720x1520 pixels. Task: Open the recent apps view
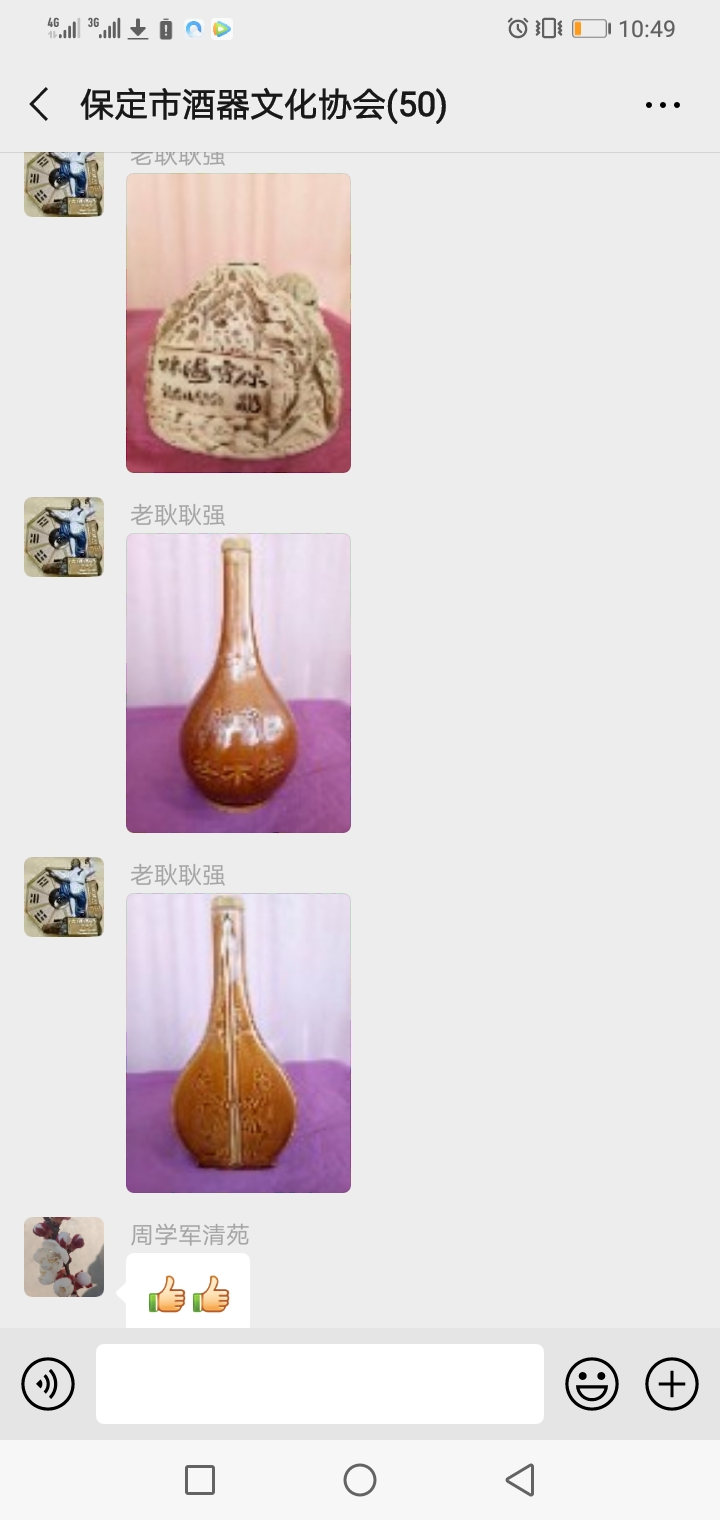point(200,1480)
